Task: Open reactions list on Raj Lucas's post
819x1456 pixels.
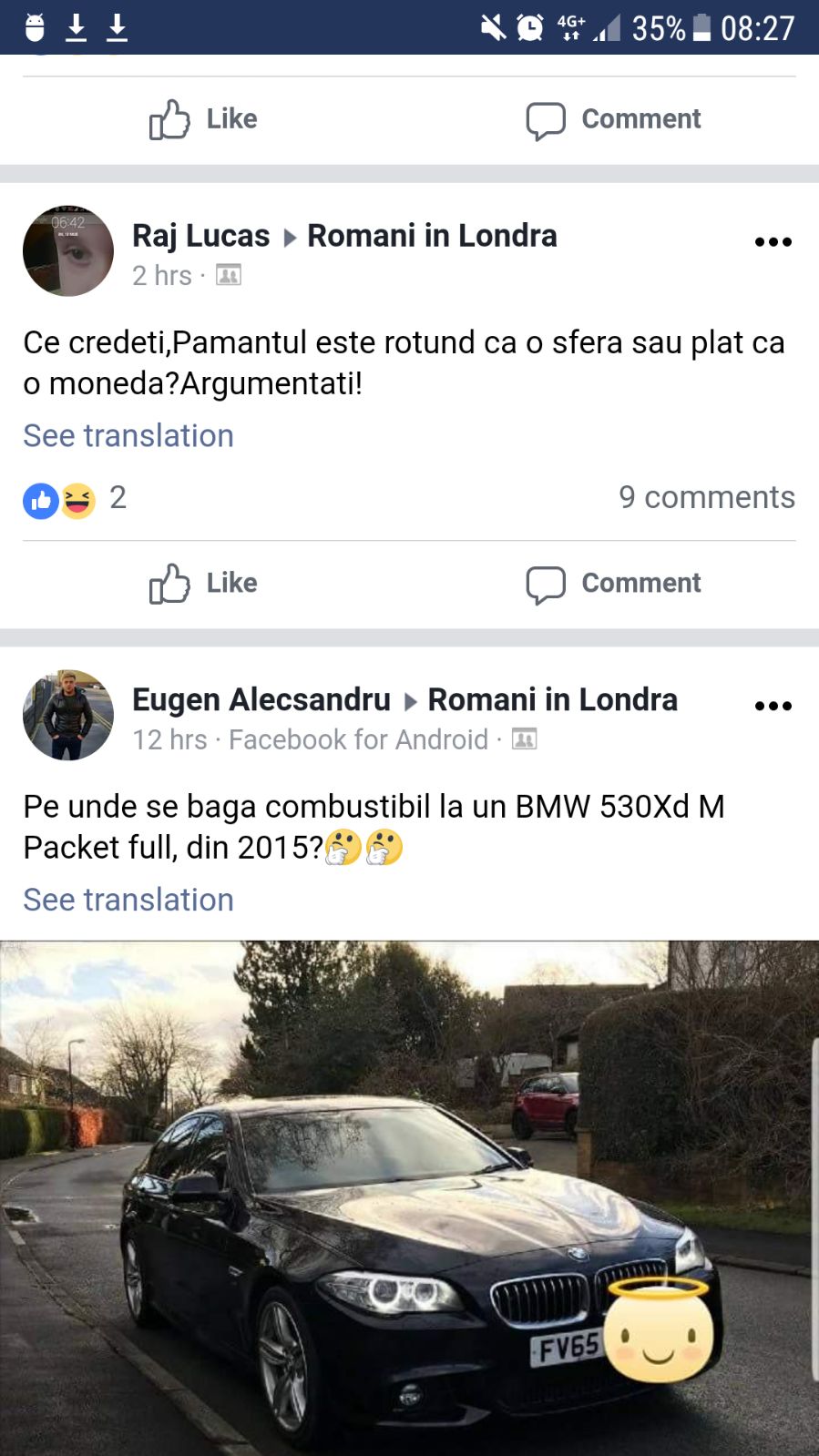Action: [x=75, y=499]
